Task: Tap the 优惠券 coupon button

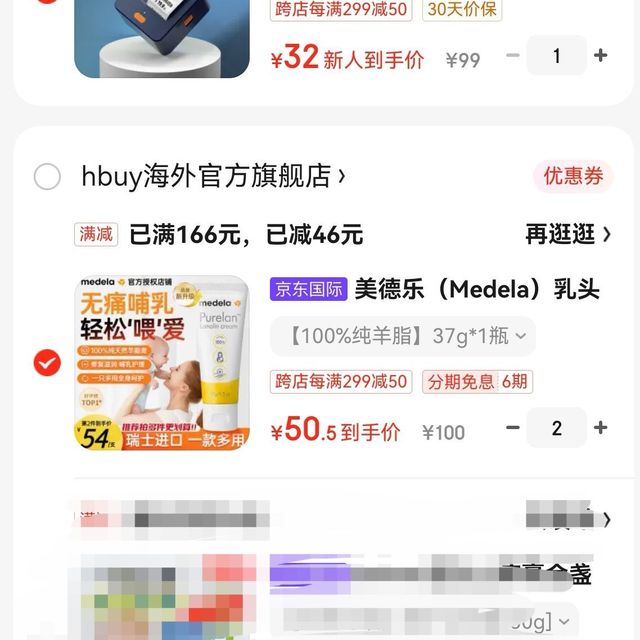Action: tap(573, 177)
